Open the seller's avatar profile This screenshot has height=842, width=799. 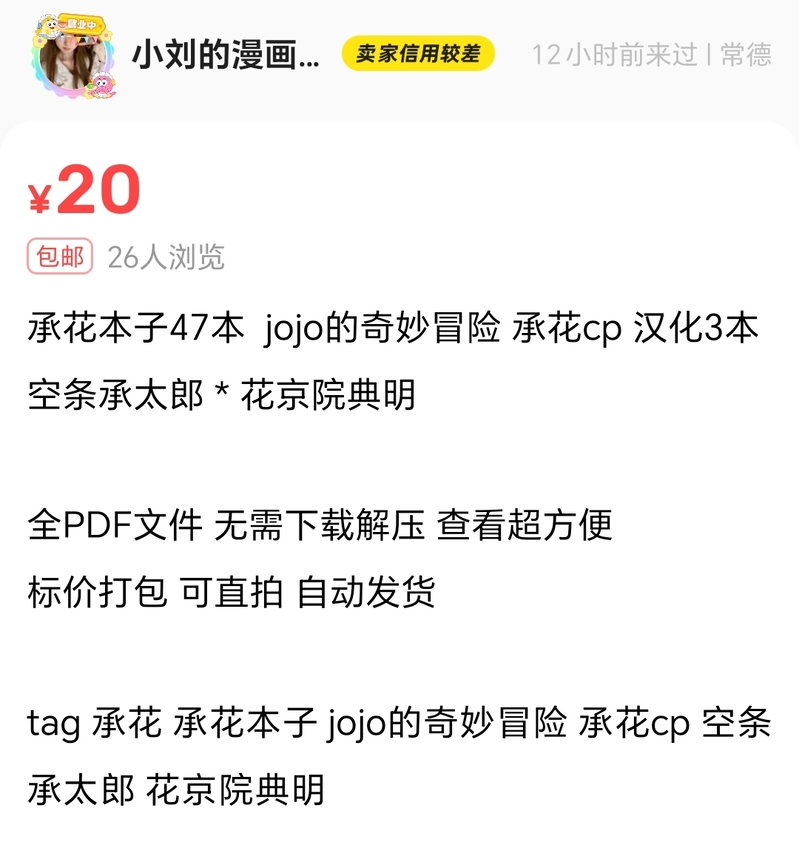[74, 56]
